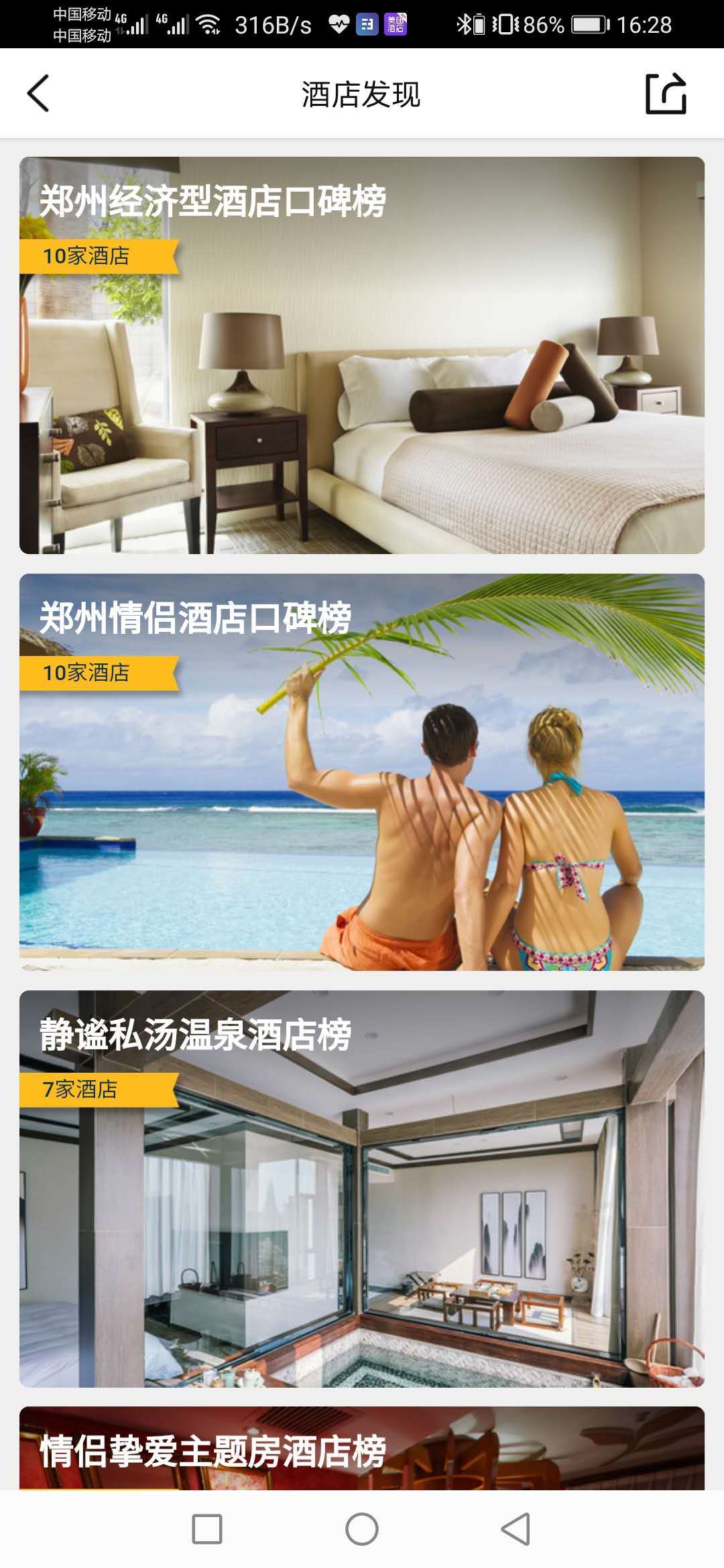Image resolution: width=724 pixels, height=1568 pixels.
Task: Open 静谧私汤温泉酒店榜 card
Action: point(362,1189)
